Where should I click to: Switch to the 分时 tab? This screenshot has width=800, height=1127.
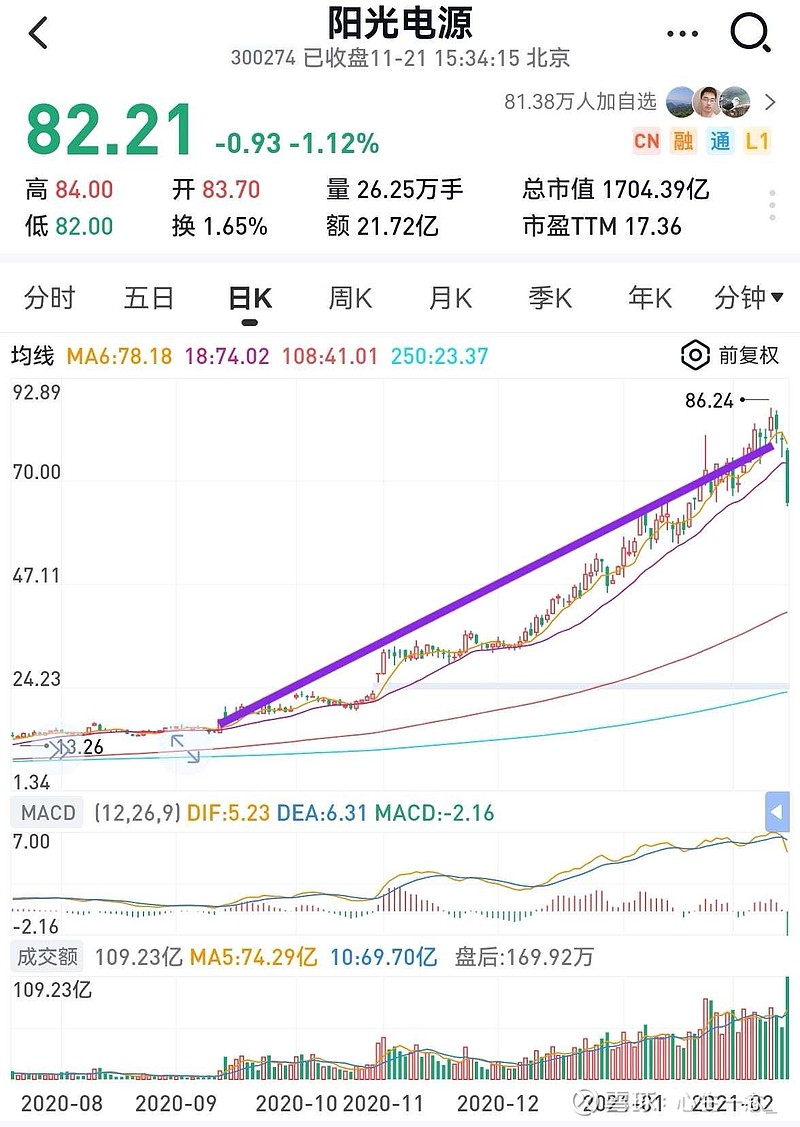click(48, 297)
